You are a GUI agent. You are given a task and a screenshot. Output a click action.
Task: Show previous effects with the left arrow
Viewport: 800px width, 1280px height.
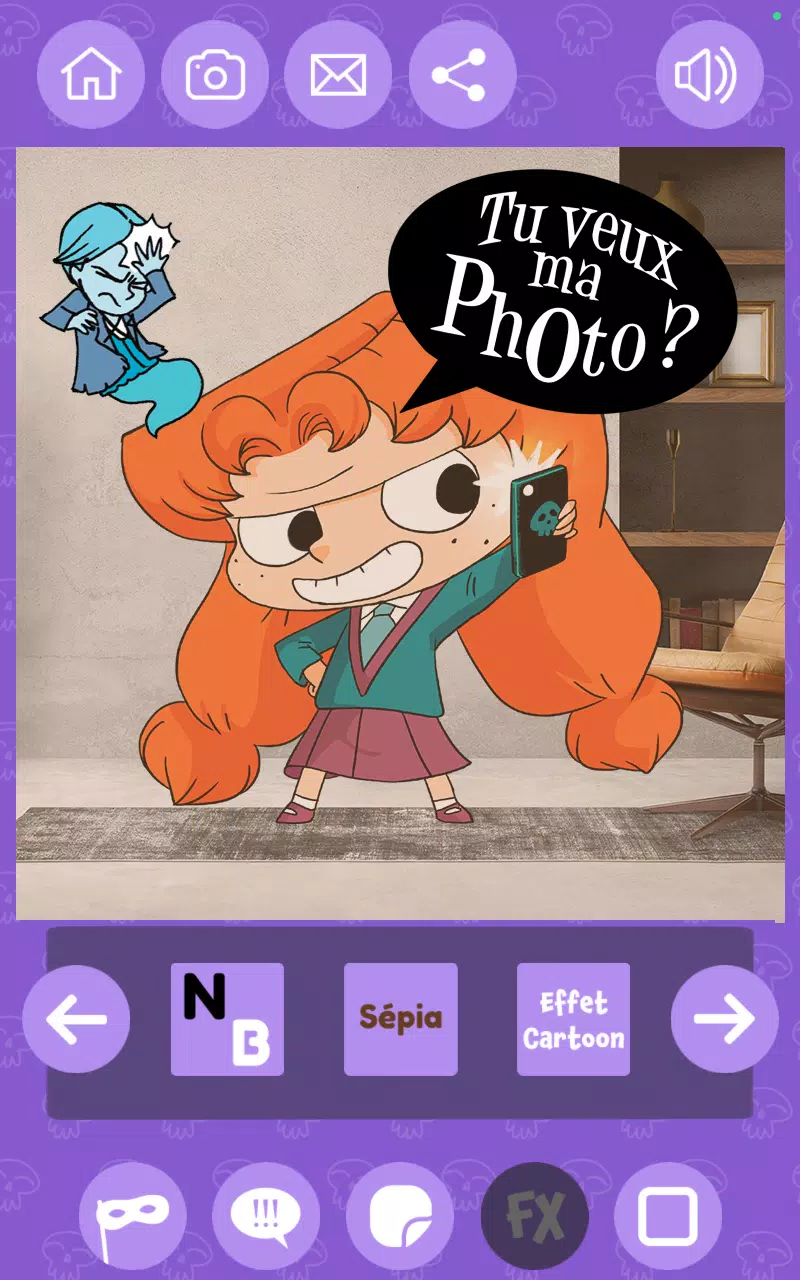[76, 1019]
